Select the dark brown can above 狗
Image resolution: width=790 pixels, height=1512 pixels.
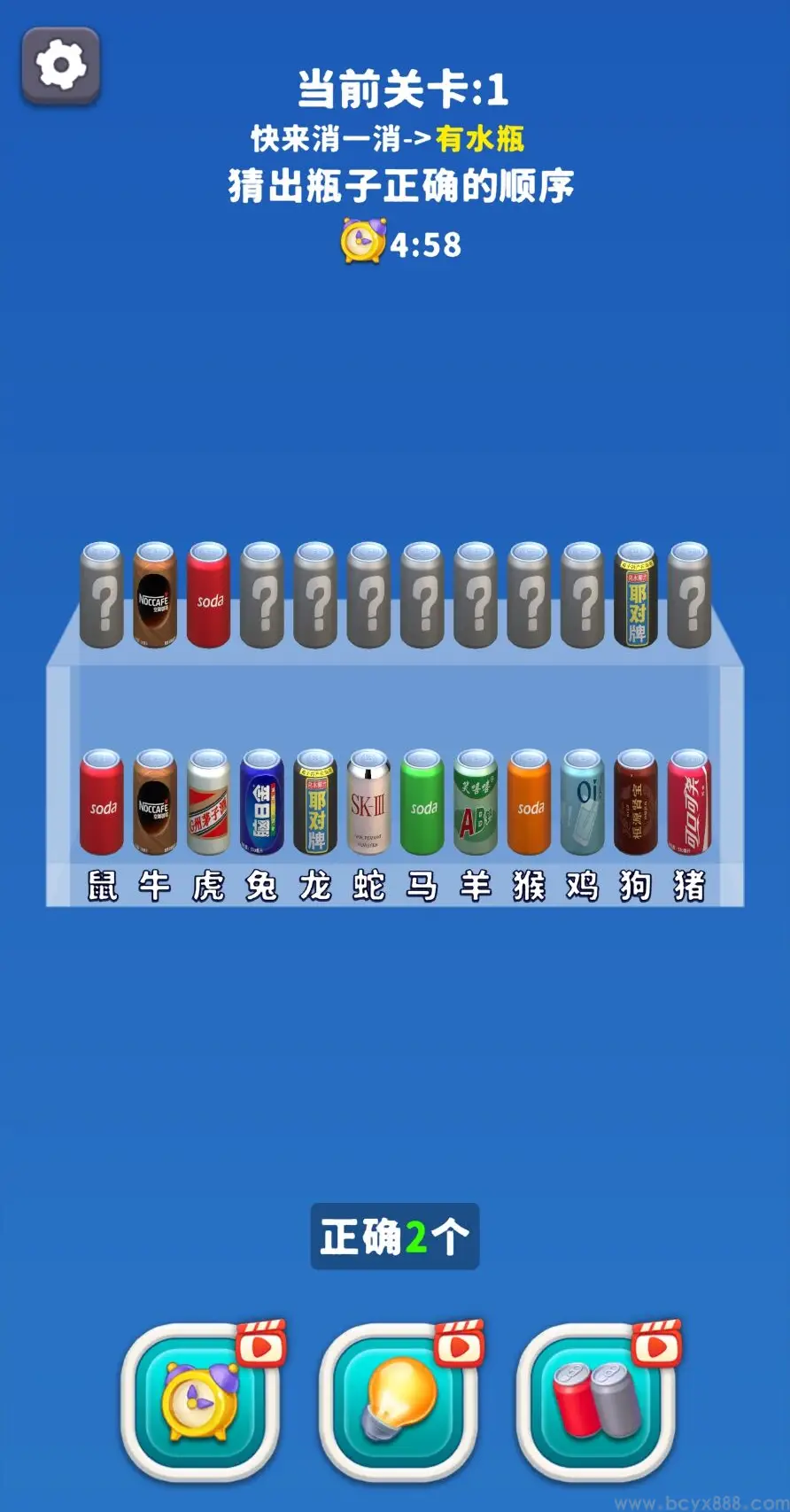tap(636, 803)
